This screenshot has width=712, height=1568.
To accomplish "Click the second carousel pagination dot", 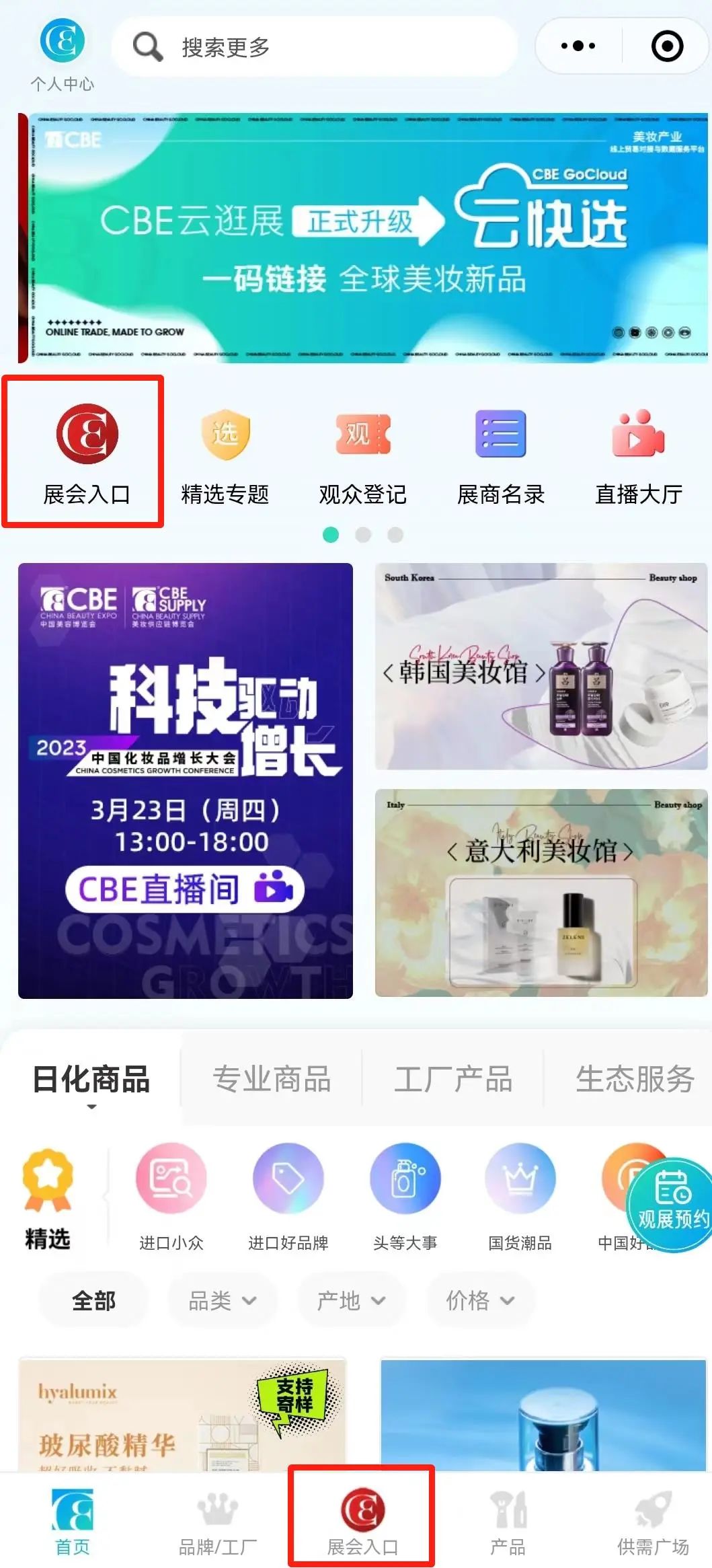I will pos(365,535).
